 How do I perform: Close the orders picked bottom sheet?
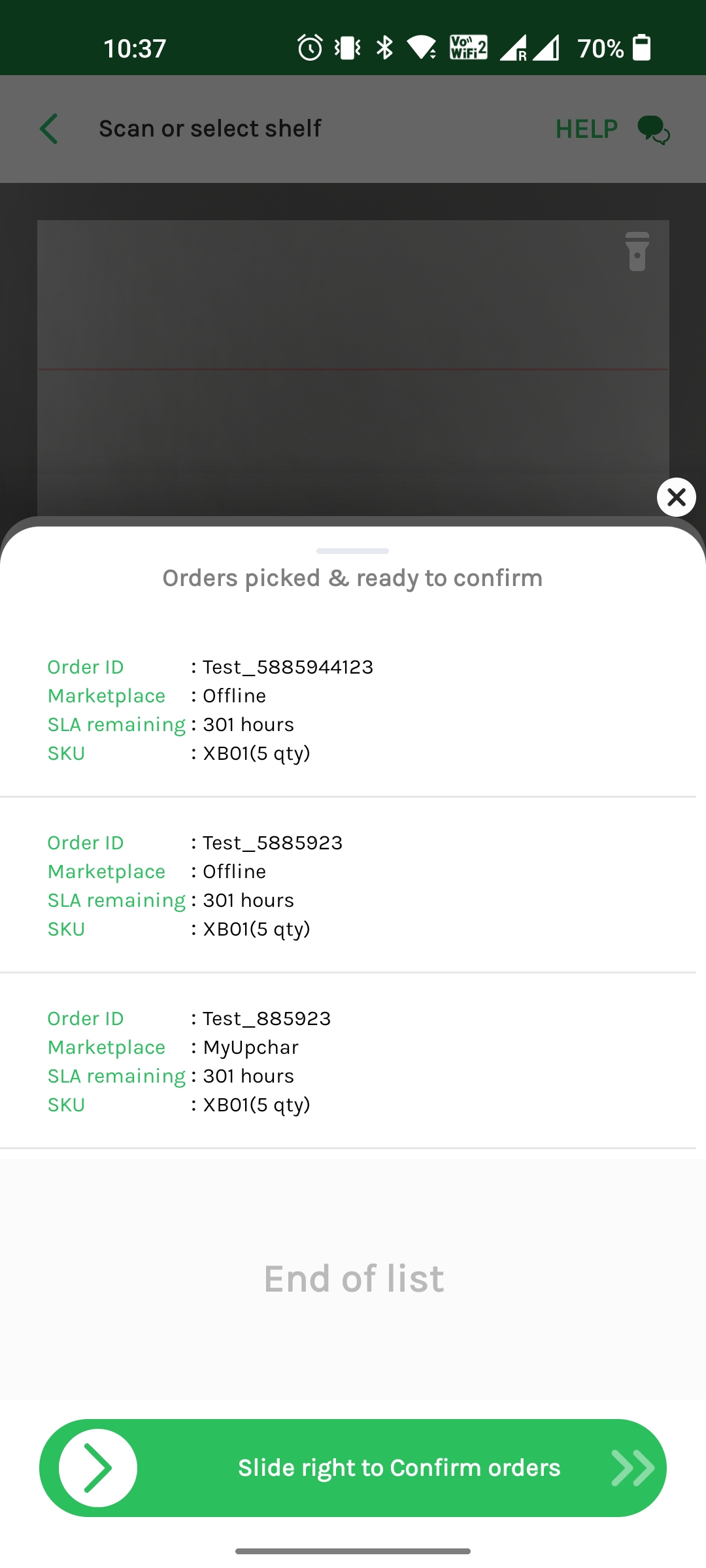(676, 497)
